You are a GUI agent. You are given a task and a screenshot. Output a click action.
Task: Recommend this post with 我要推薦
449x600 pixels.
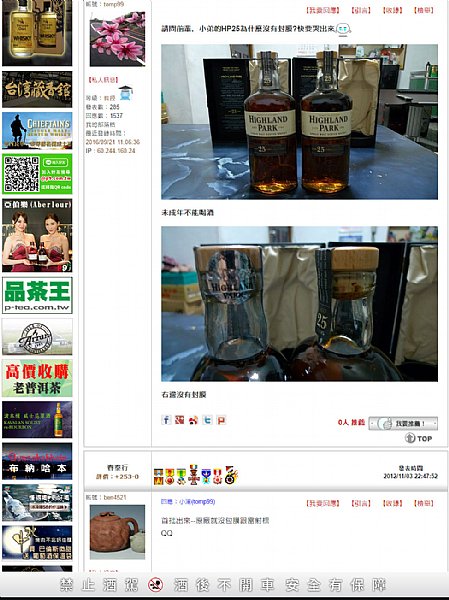[403, 423]
